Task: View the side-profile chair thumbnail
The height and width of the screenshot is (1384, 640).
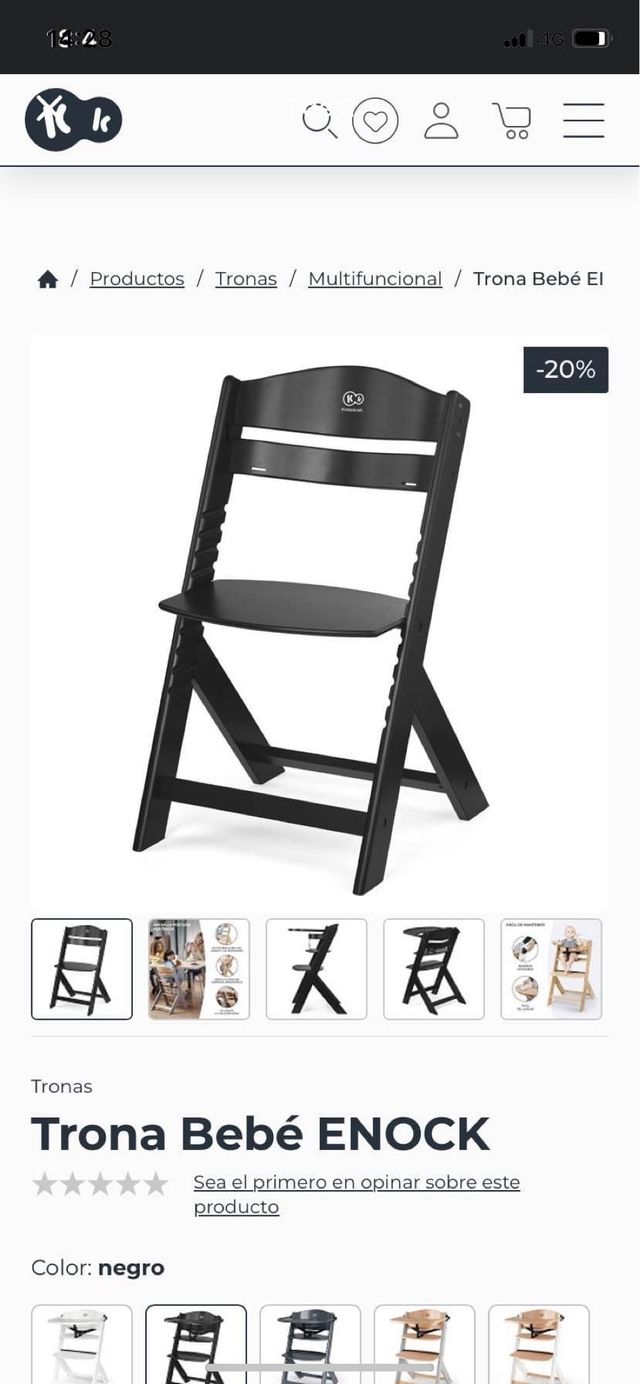Action: 316,969
